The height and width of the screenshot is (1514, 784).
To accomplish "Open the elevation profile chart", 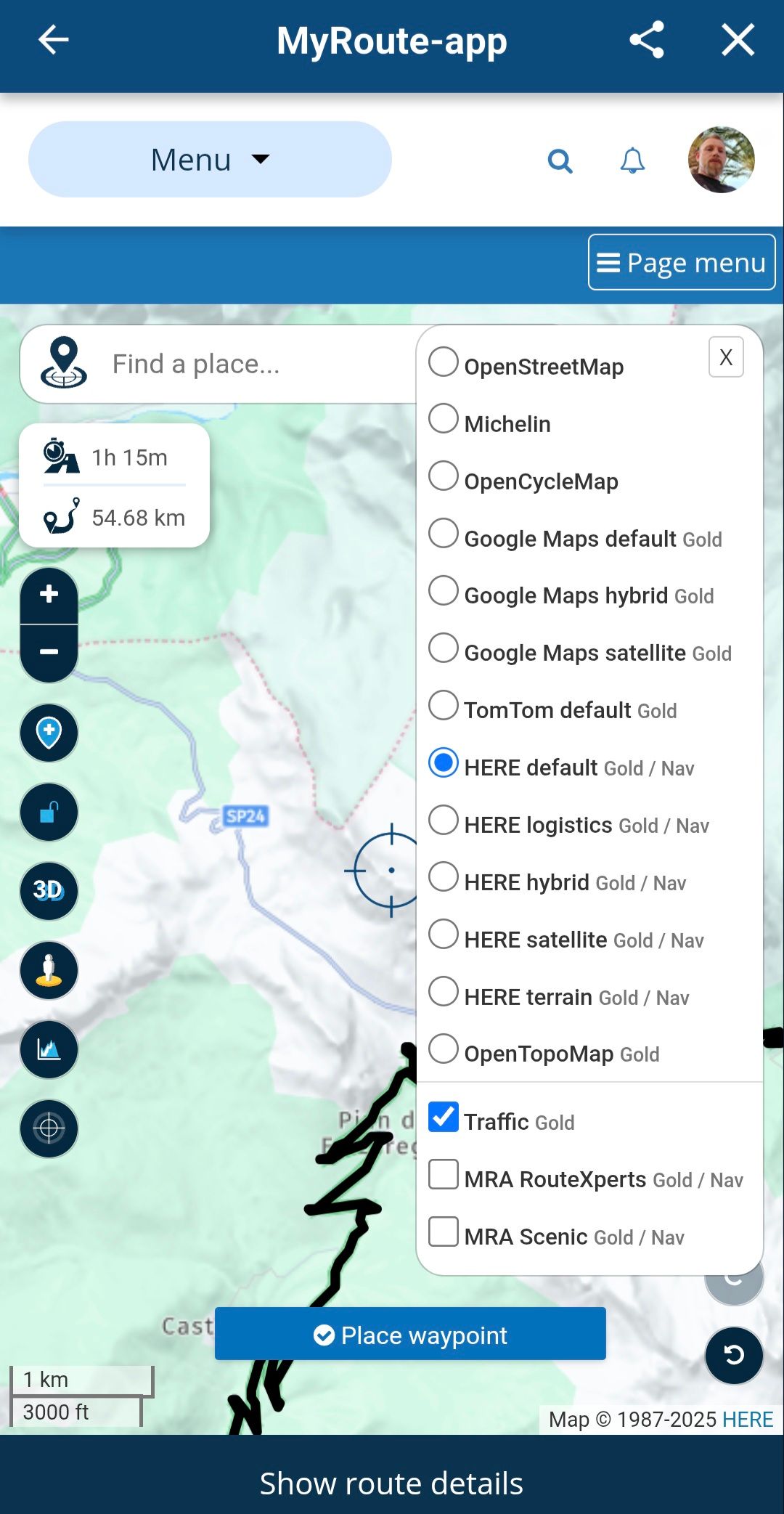I will point(49,1049).
